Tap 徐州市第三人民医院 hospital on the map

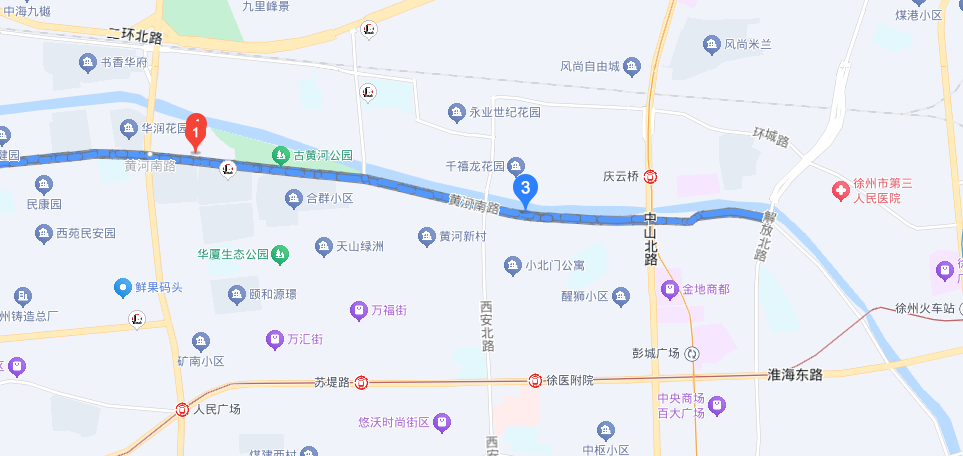point(843,190)
